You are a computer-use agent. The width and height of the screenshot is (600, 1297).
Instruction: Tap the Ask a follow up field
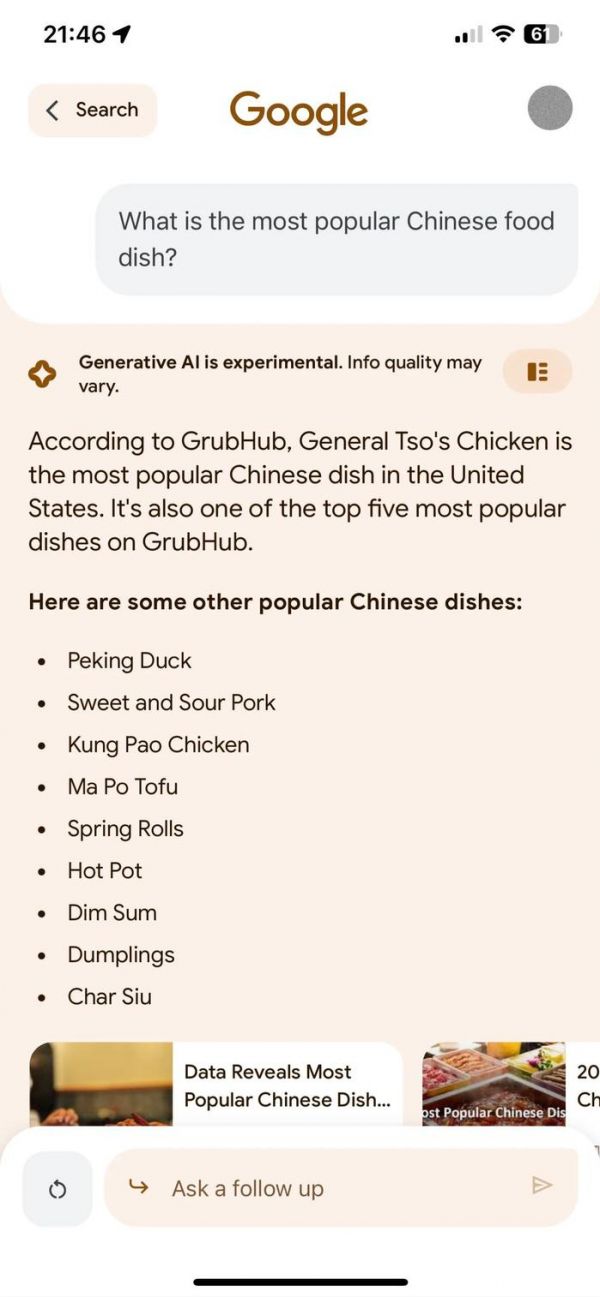(330, 1188)
